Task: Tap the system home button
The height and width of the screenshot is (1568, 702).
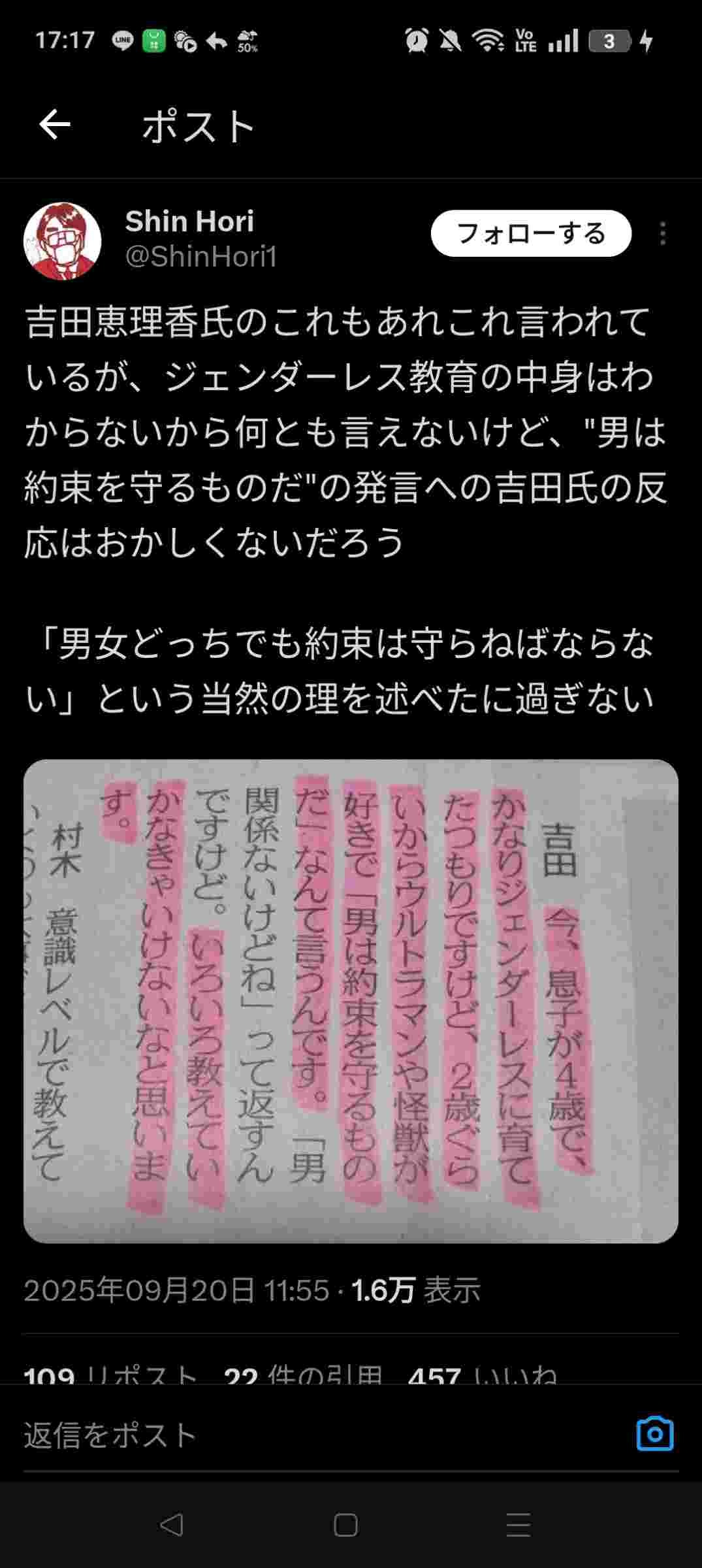Action: [x=345, y=1526]
